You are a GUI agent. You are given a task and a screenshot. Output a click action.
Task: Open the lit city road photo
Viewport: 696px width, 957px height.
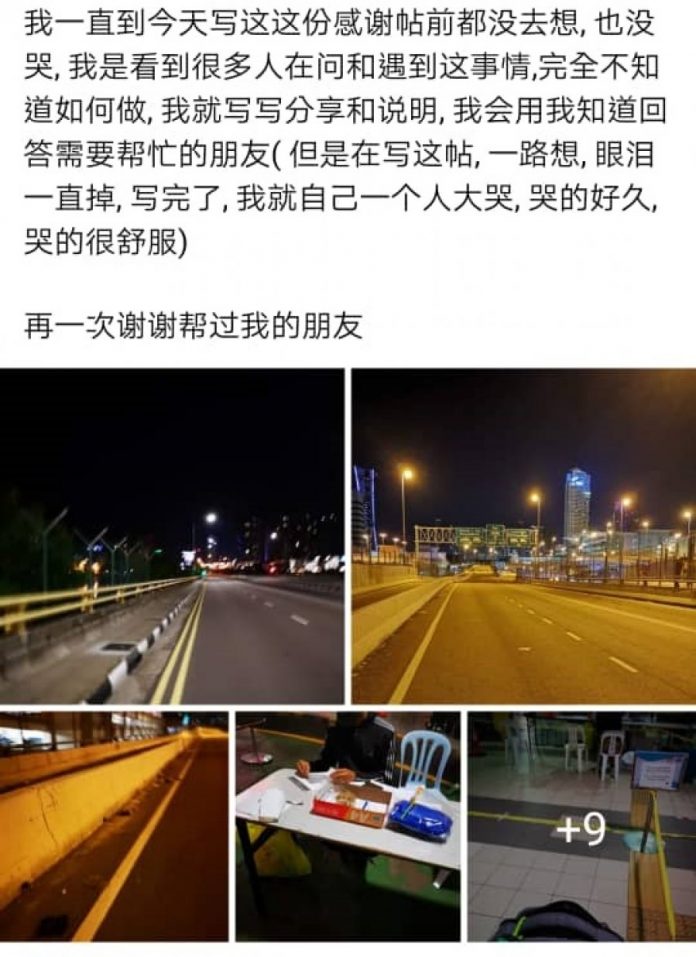[523, 536]
